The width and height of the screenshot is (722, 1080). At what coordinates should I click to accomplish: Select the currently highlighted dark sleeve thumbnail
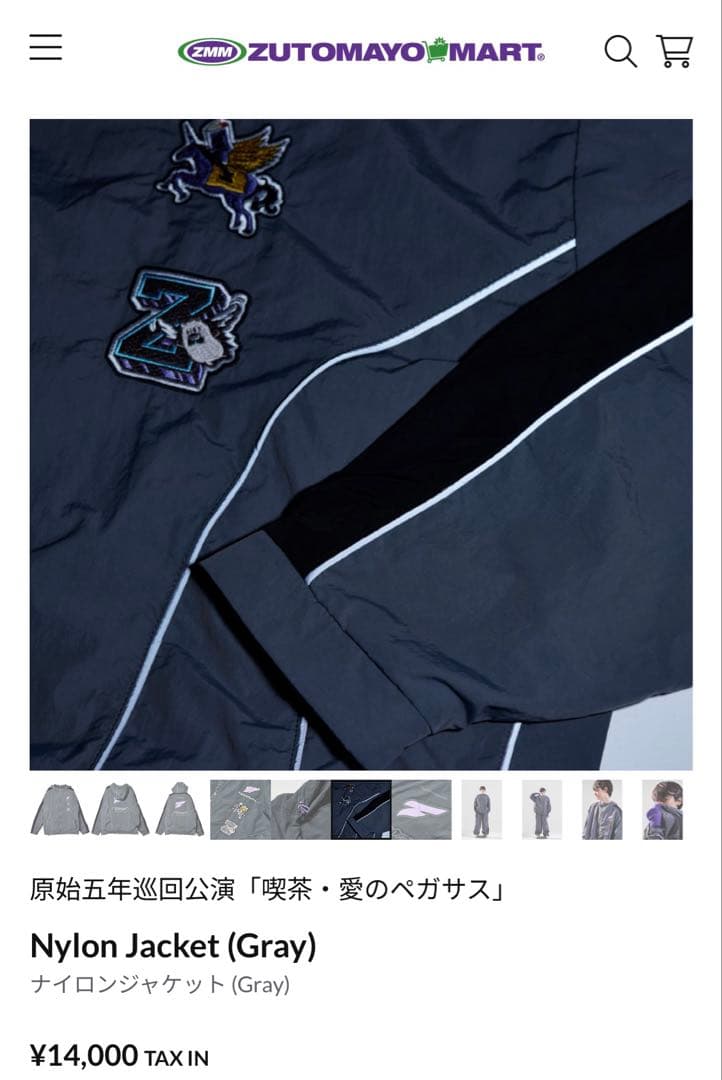[361, 810]
